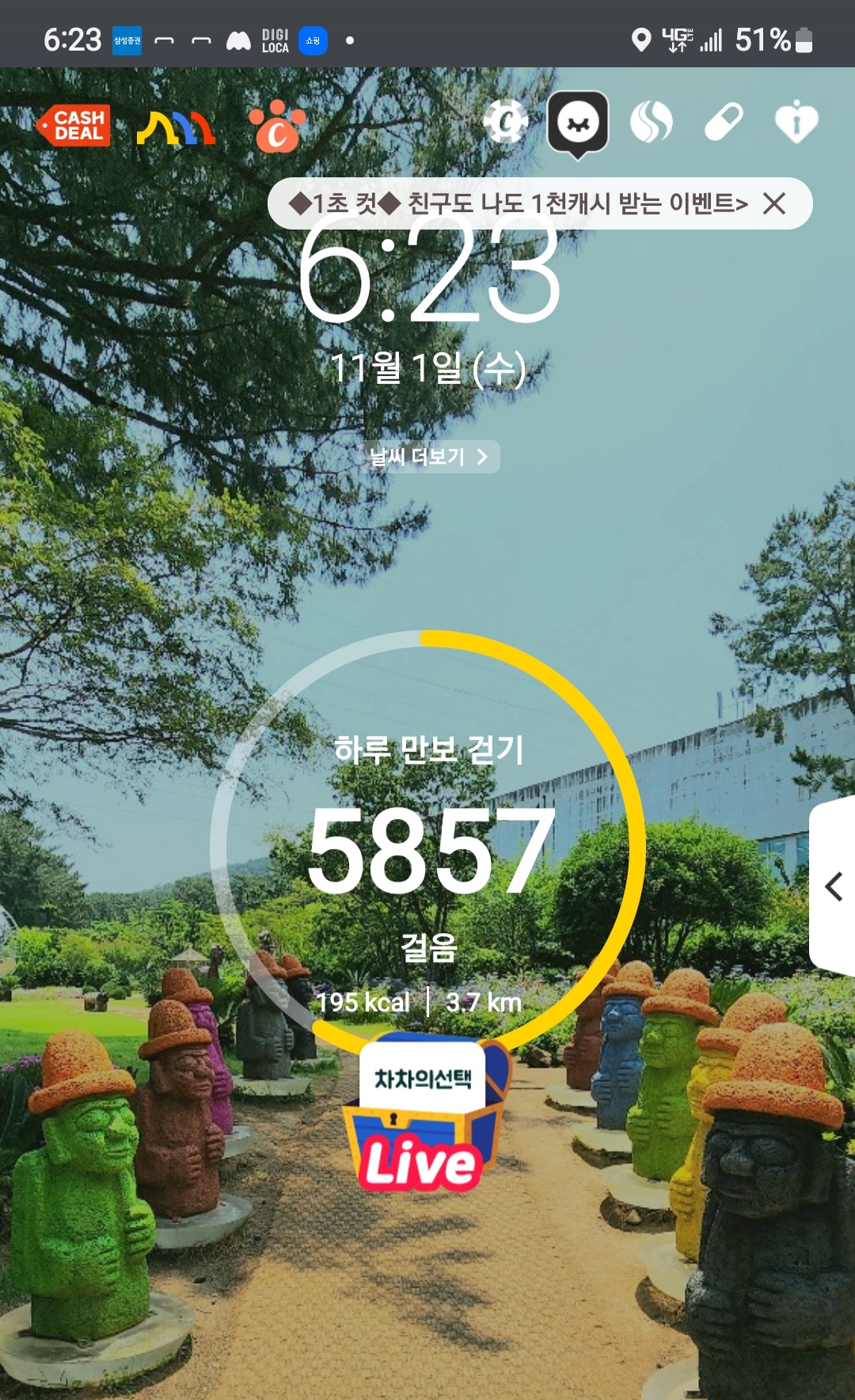Open the heart info icon
The height and width of the screenshot is (1400, 855).
pos(796,123)
